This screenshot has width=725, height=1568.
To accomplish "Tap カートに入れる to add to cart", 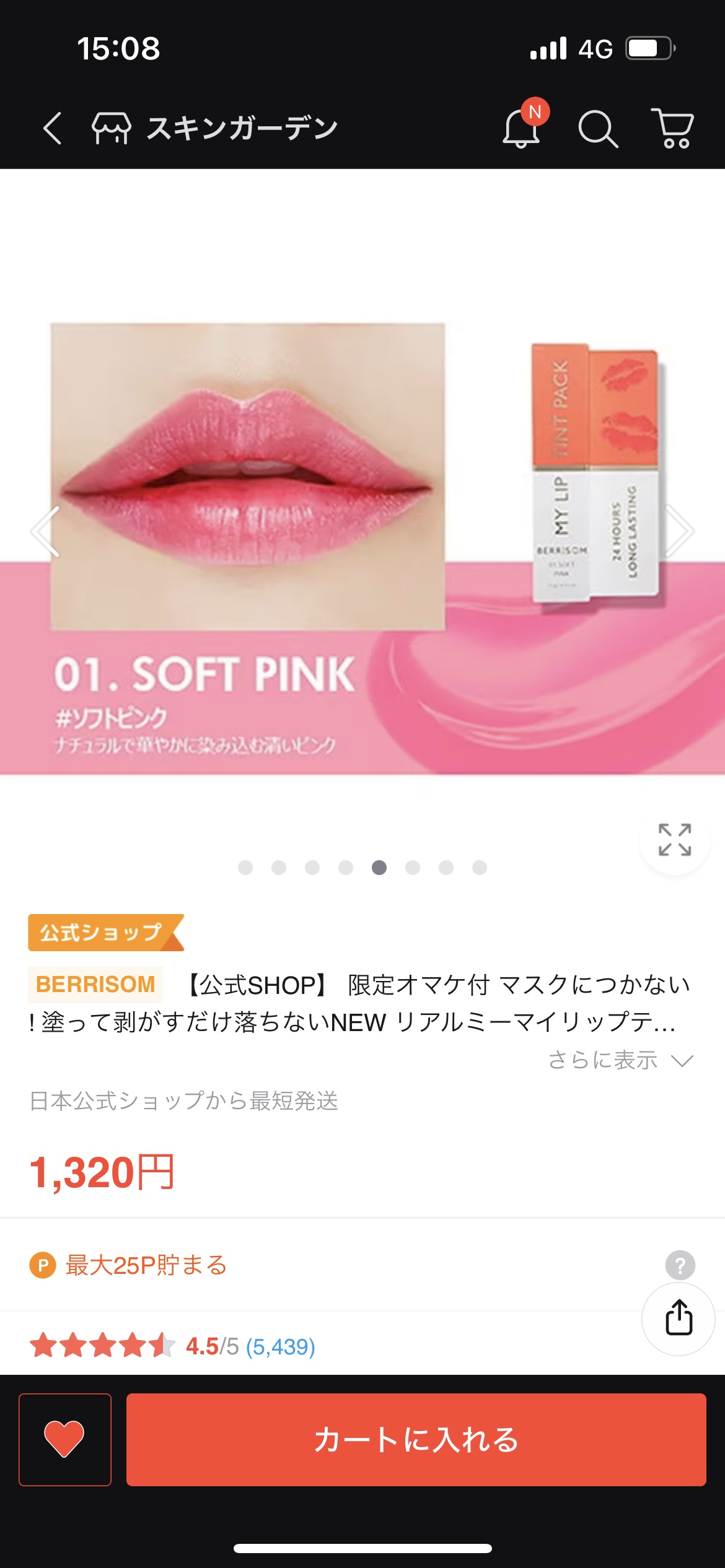I will point(416,1439).
